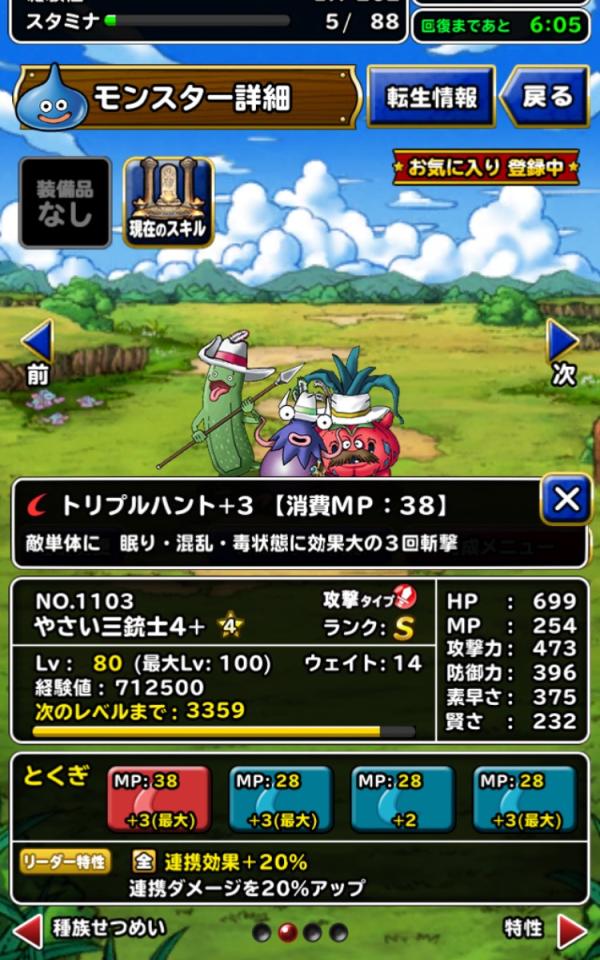Toggle the お気に入り登録中 favorite banner

[x=486, y=167]
